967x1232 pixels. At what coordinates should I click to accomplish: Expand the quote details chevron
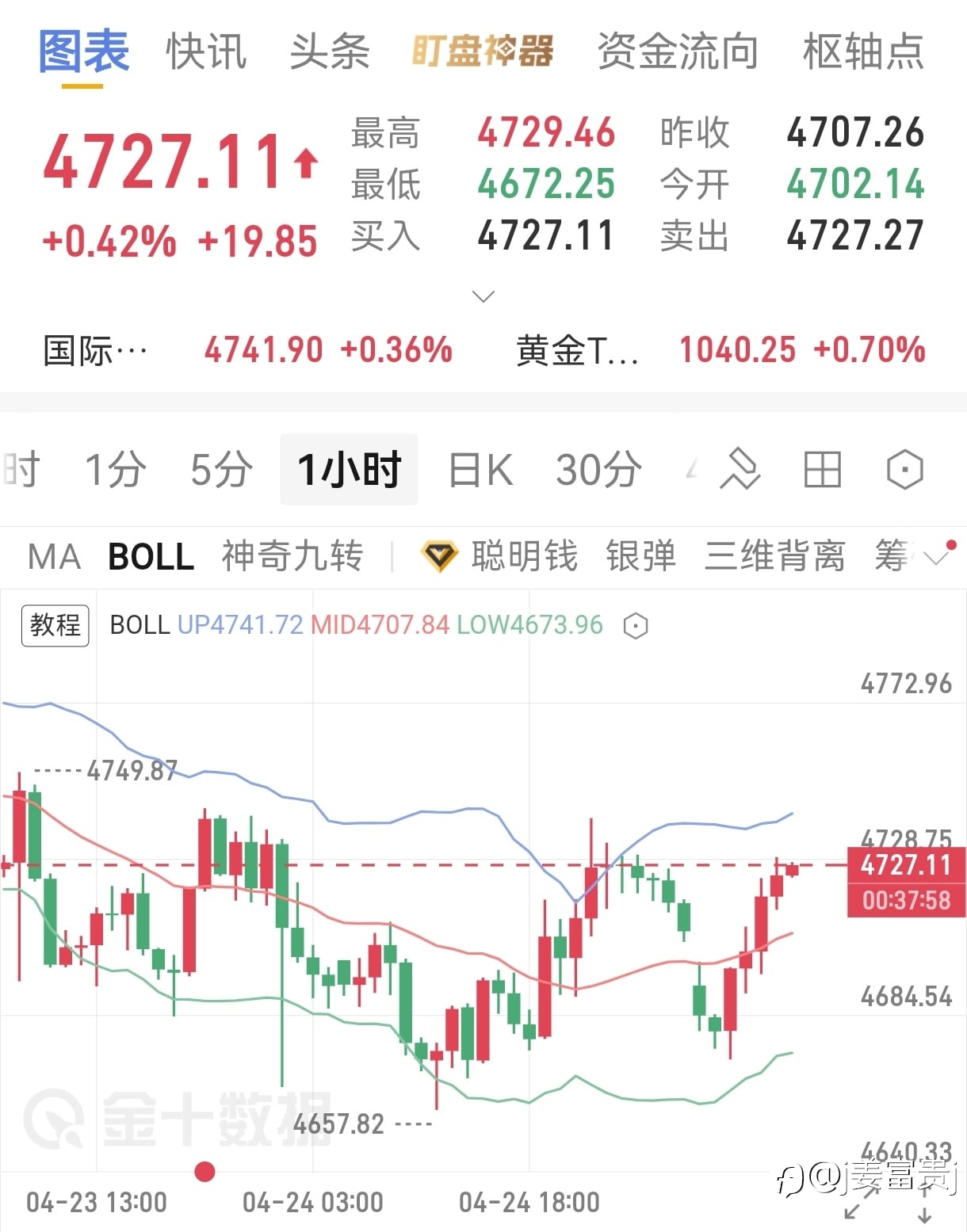pos(483,296)
